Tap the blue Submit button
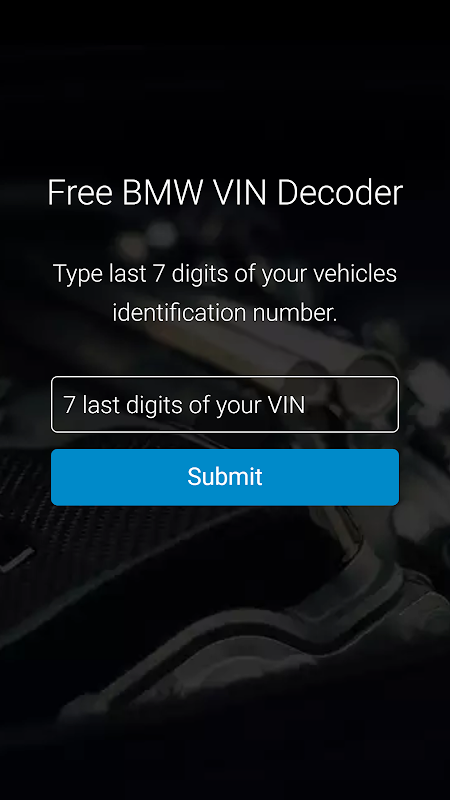This screenshot has height=800, width=450. click(224, 477)
